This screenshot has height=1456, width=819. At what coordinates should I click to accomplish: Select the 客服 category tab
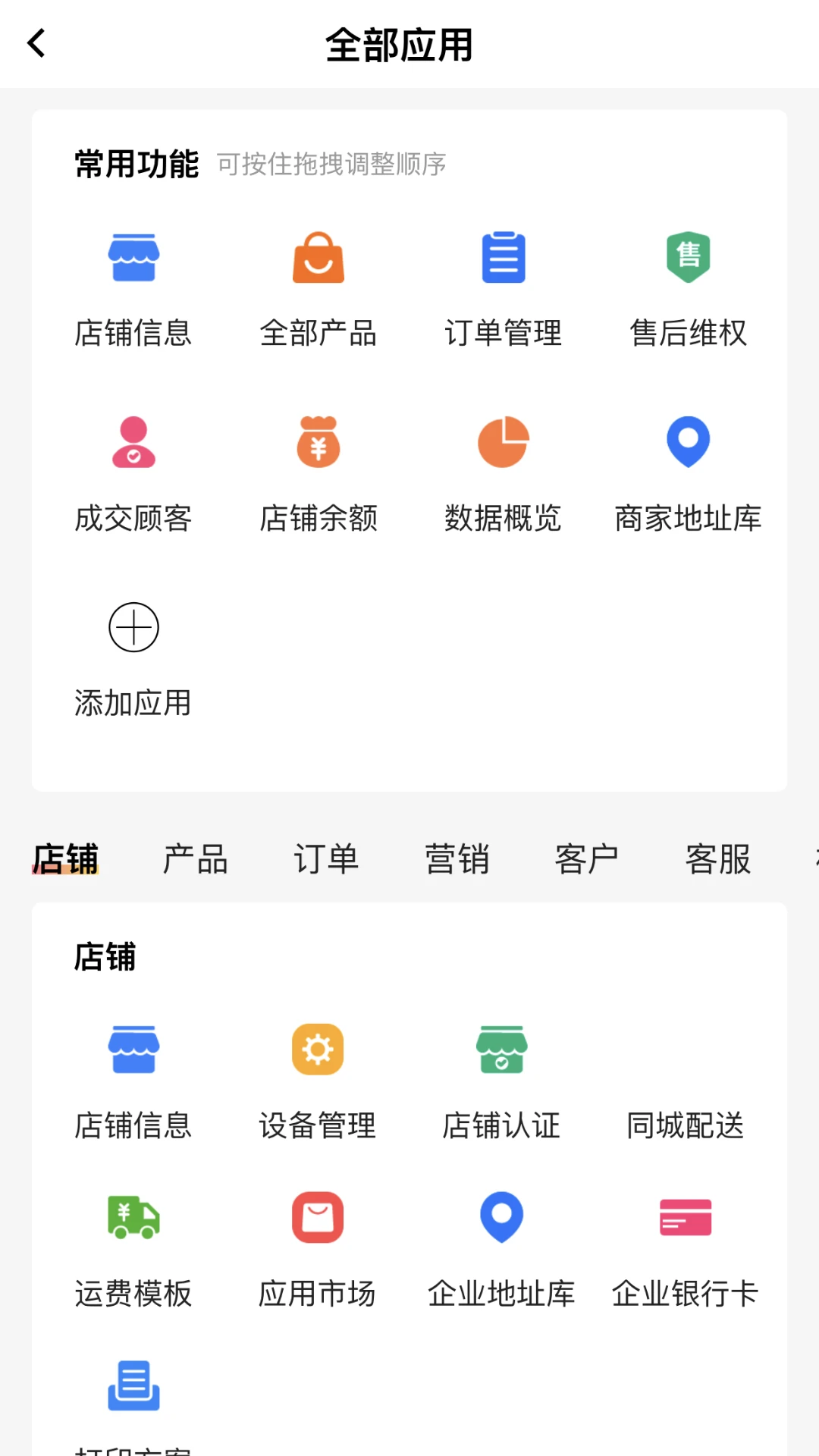pyautogui.click(x=719, y=858)
